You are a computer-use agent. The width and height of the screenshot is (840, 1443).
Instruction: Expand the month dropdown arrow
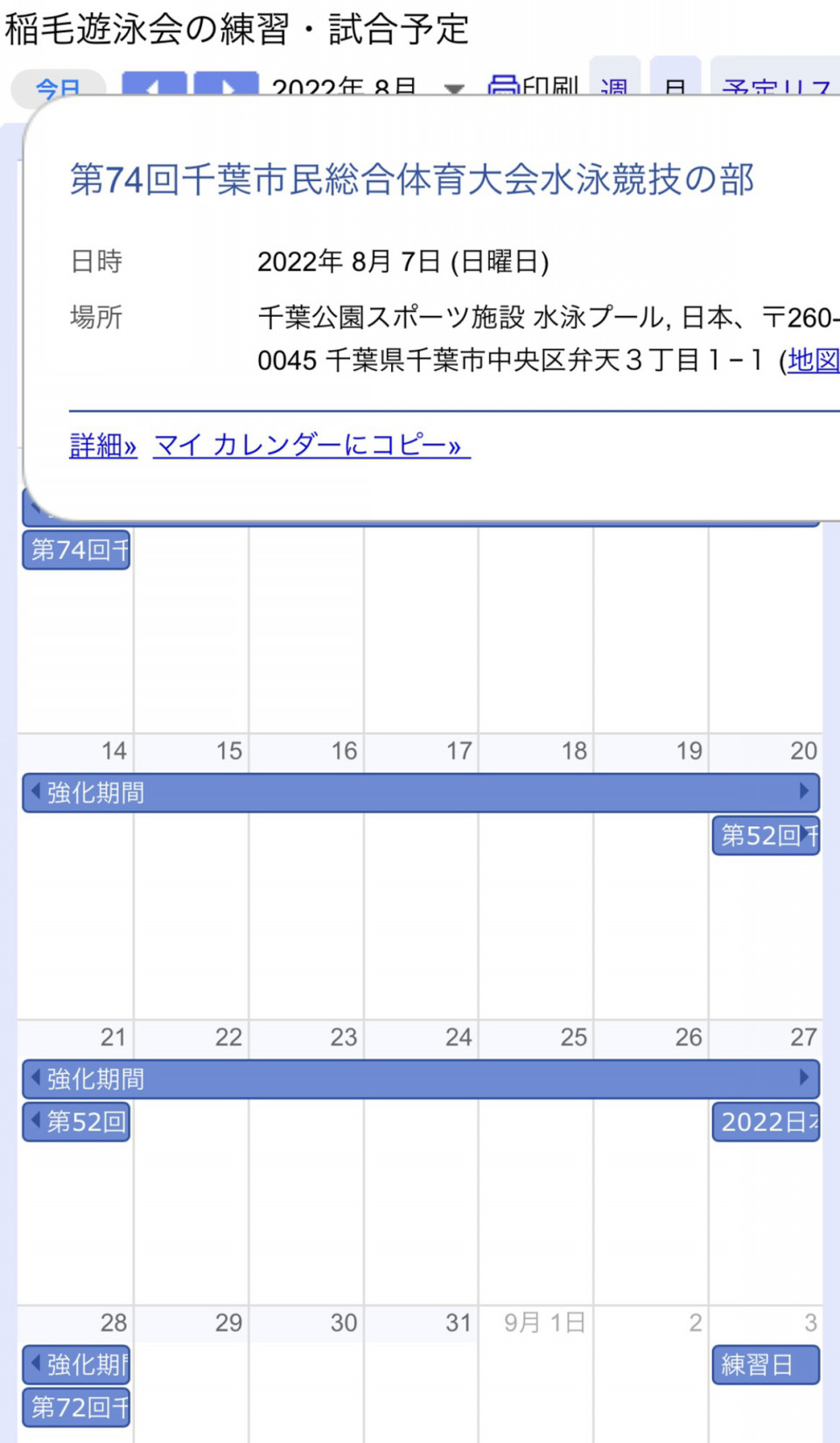453,88
